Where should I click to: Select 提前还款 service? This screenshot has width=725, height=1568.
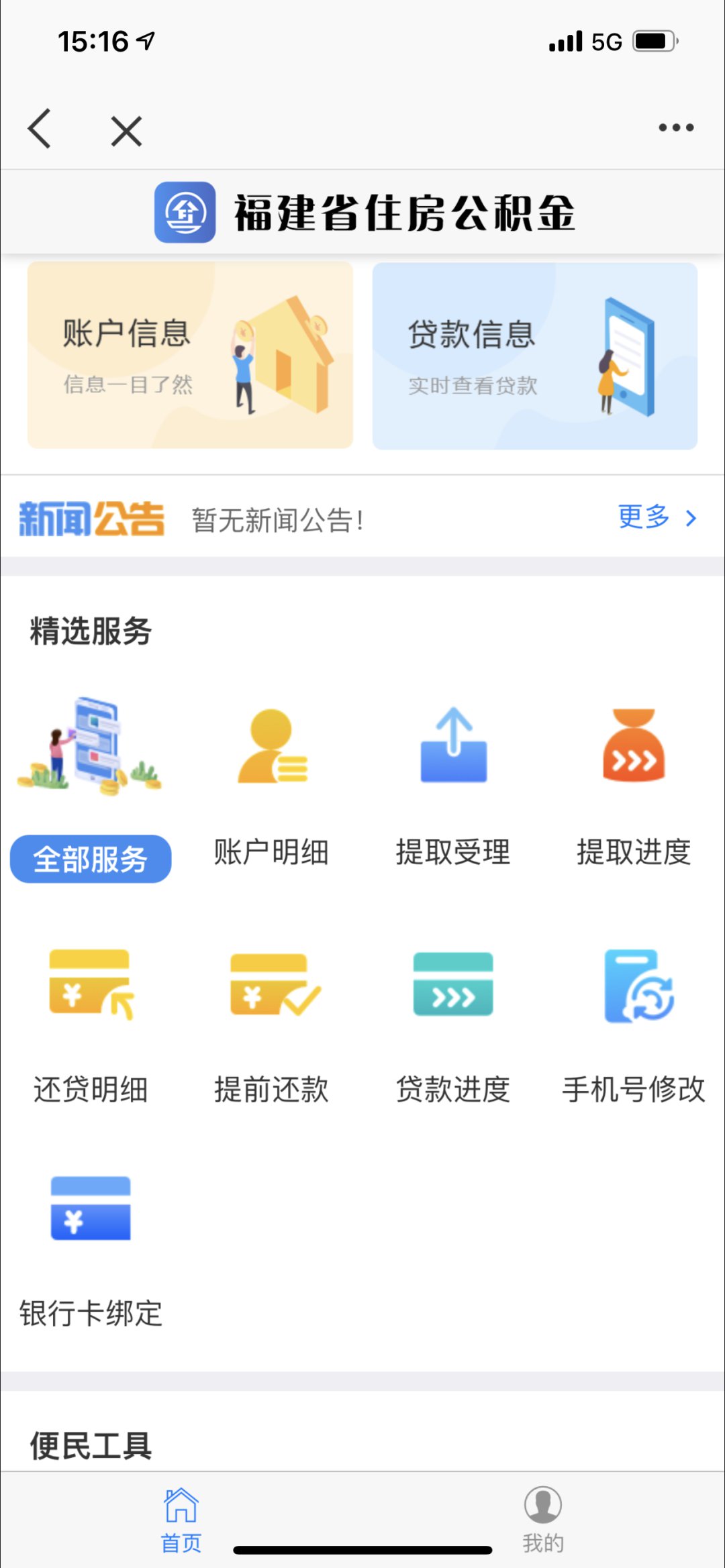coord(271,1020)
